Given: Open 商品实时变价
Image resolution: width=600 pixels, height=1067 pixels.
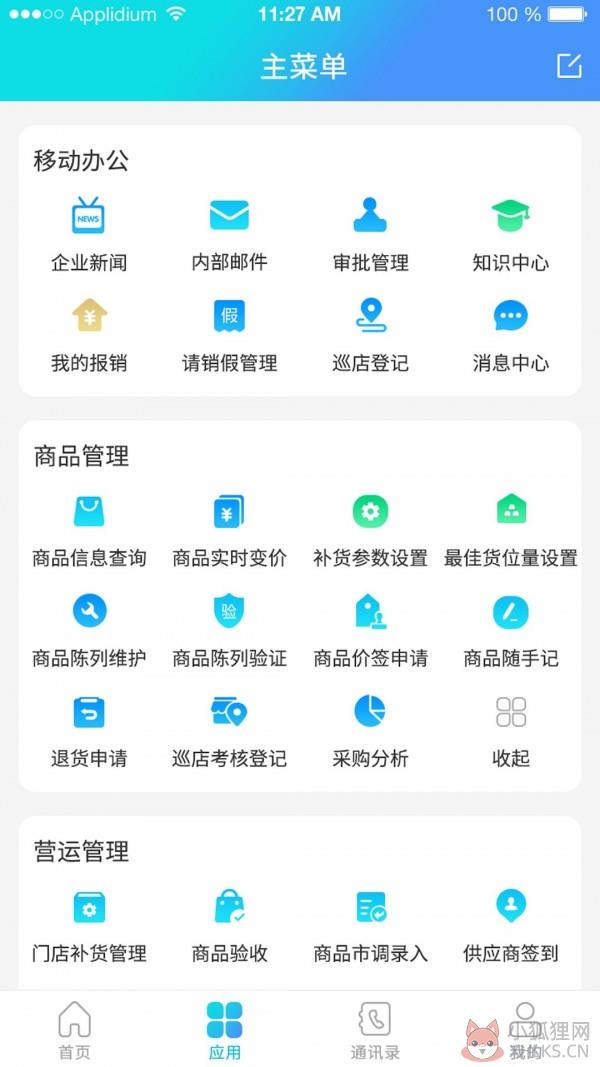Looking at the screenshot, I should [229, 531].
